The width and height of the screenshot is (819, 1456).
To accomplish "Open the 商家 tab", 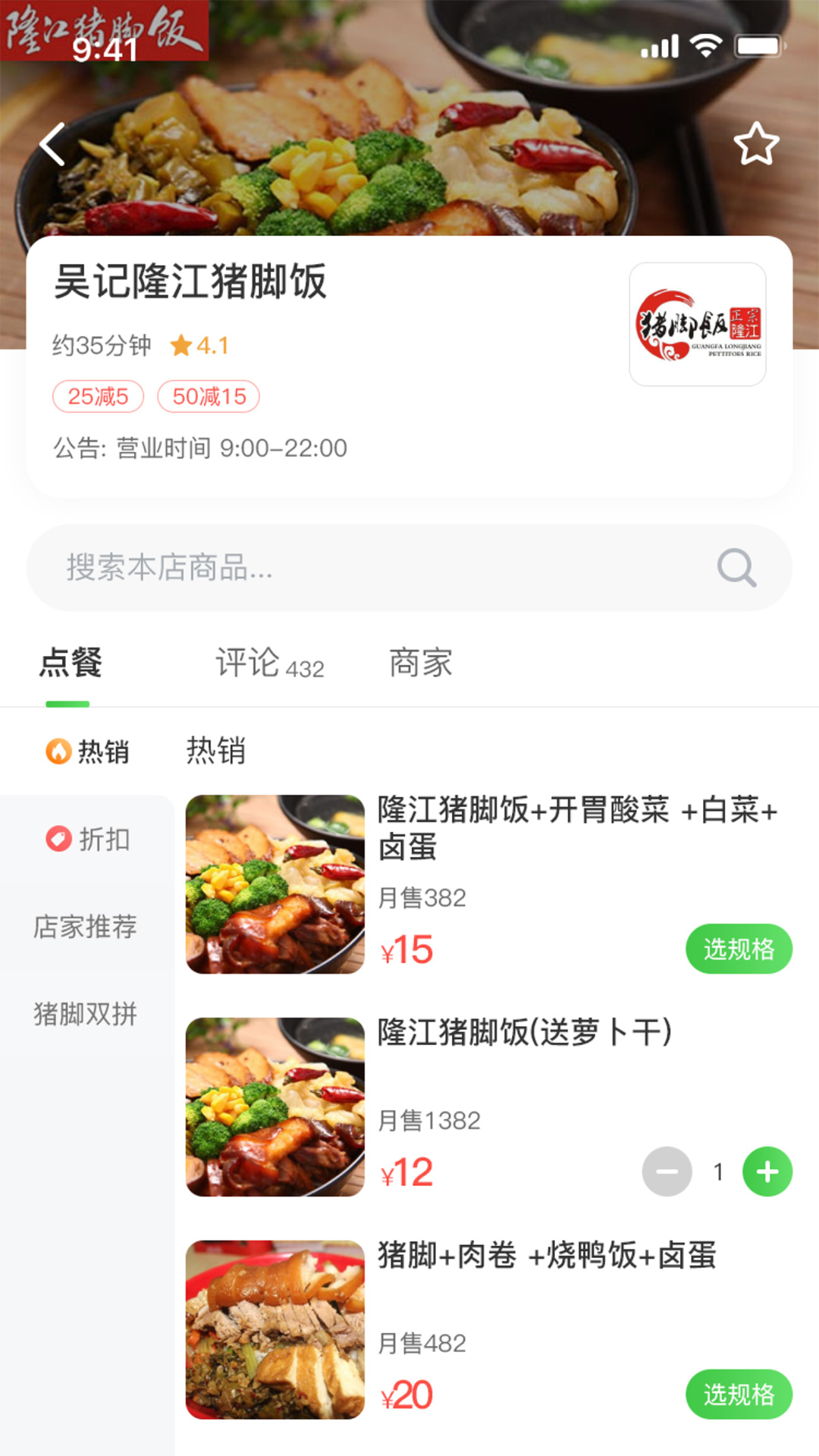I will point(421,664).
